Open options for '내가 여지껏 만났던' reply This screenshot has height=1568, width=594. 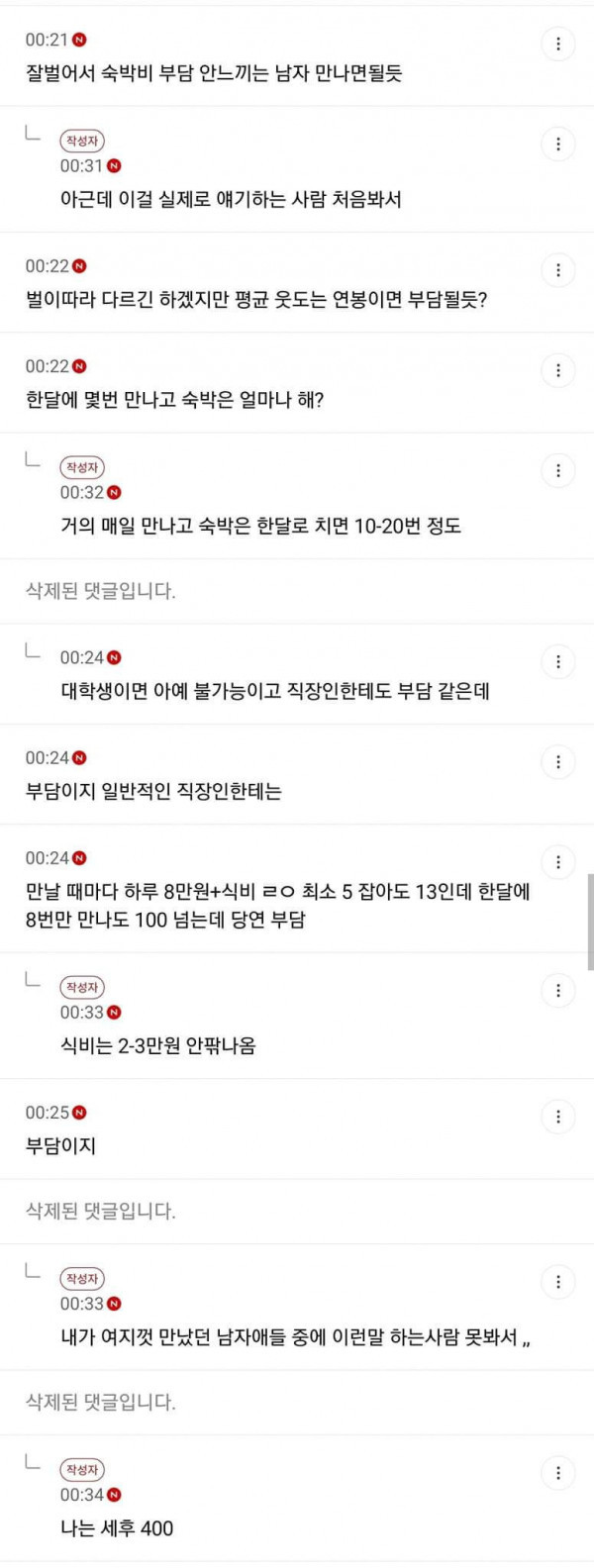click(558, 1282)
